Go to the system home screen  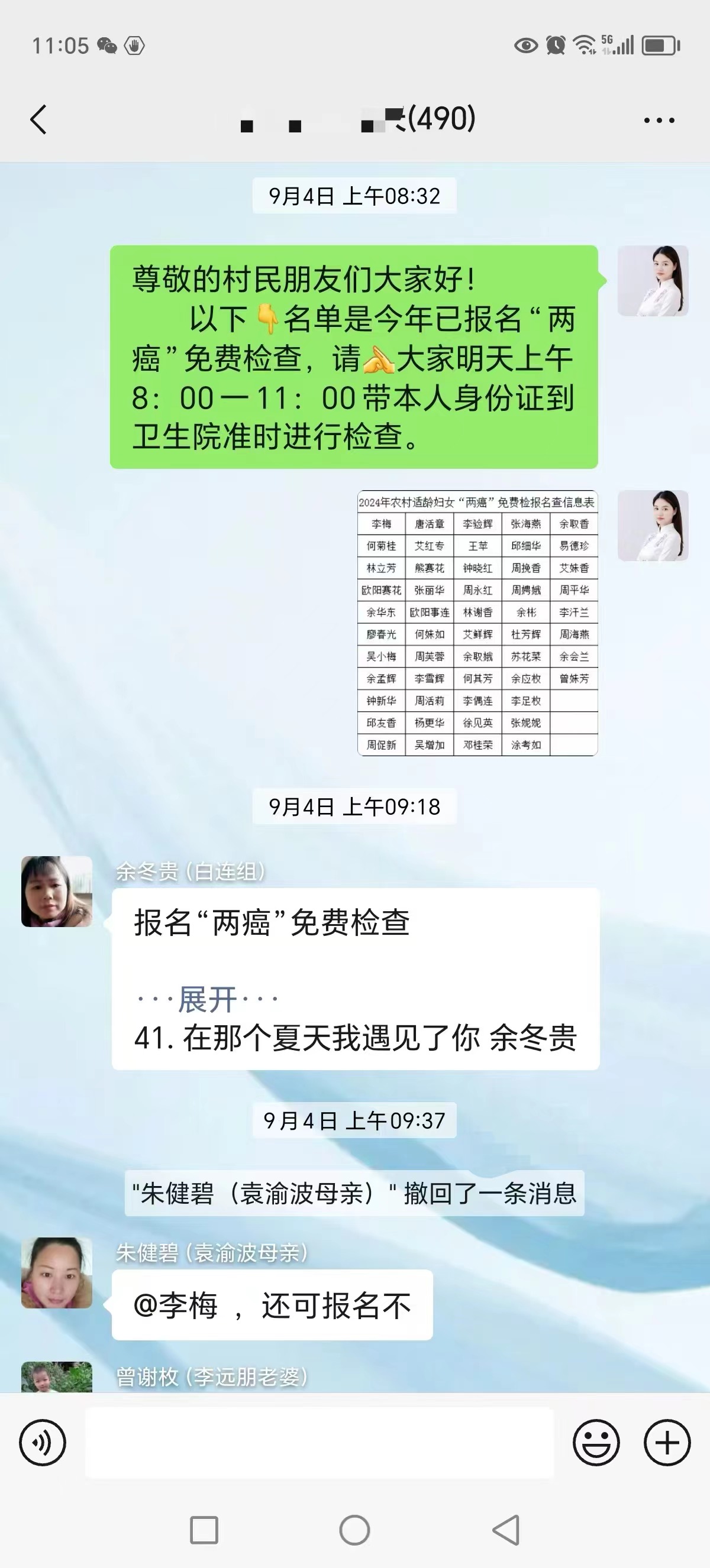354,1530
